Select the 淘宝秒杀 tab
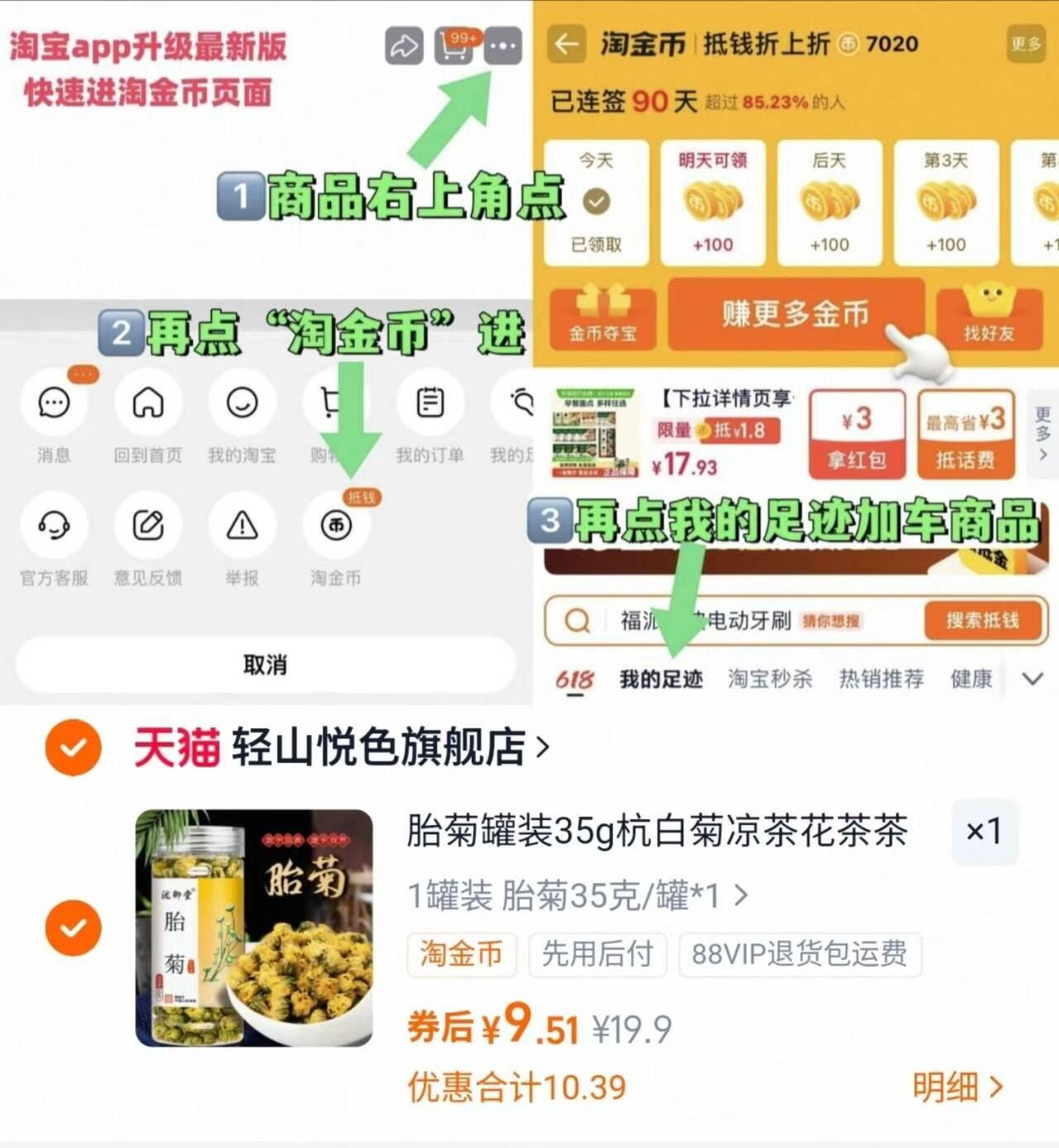The height and width of the screenshot is (1148, 1059). coord(771,679)
